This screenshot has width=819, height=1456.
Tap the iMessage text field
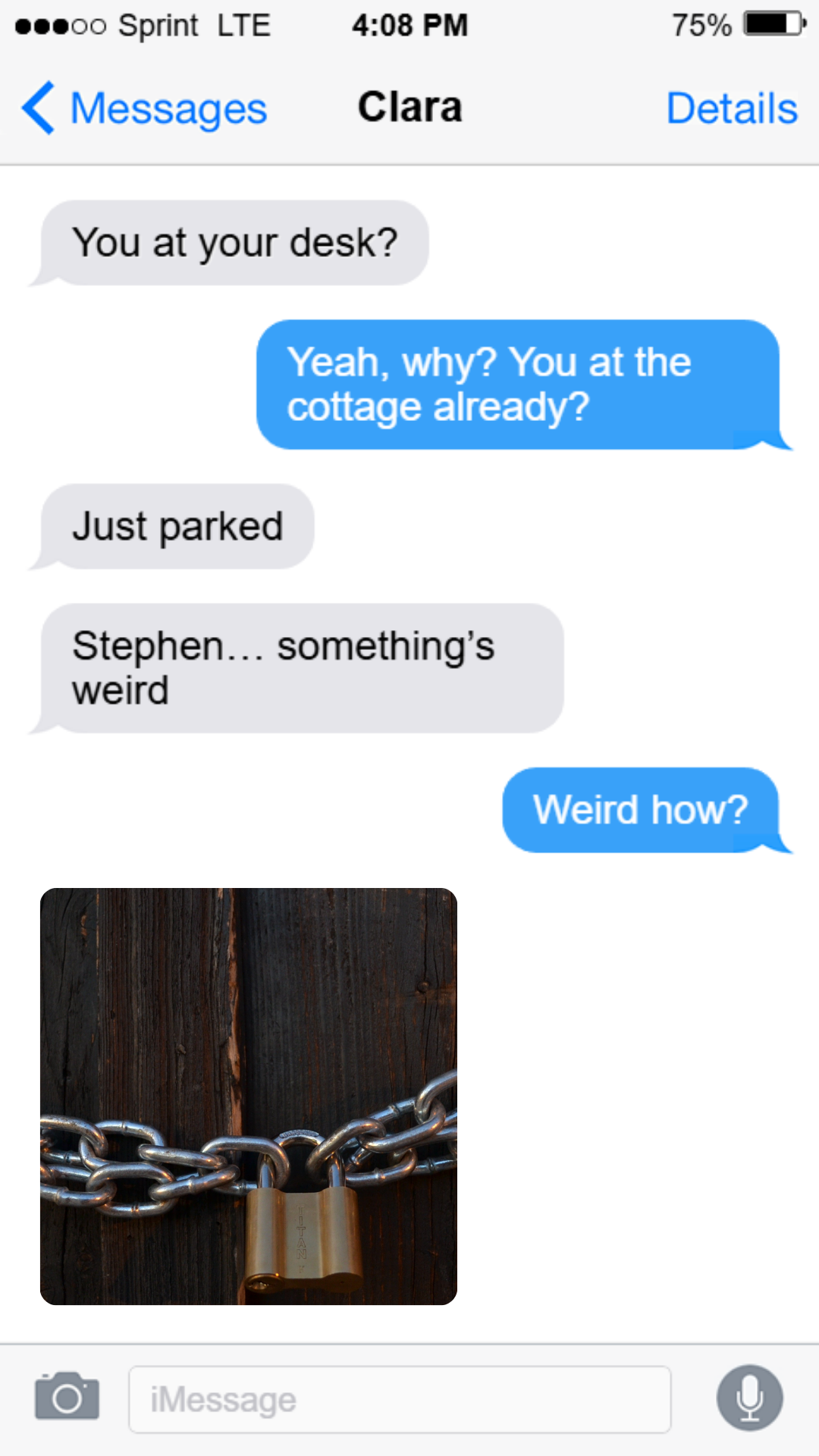coord(400,1399)
